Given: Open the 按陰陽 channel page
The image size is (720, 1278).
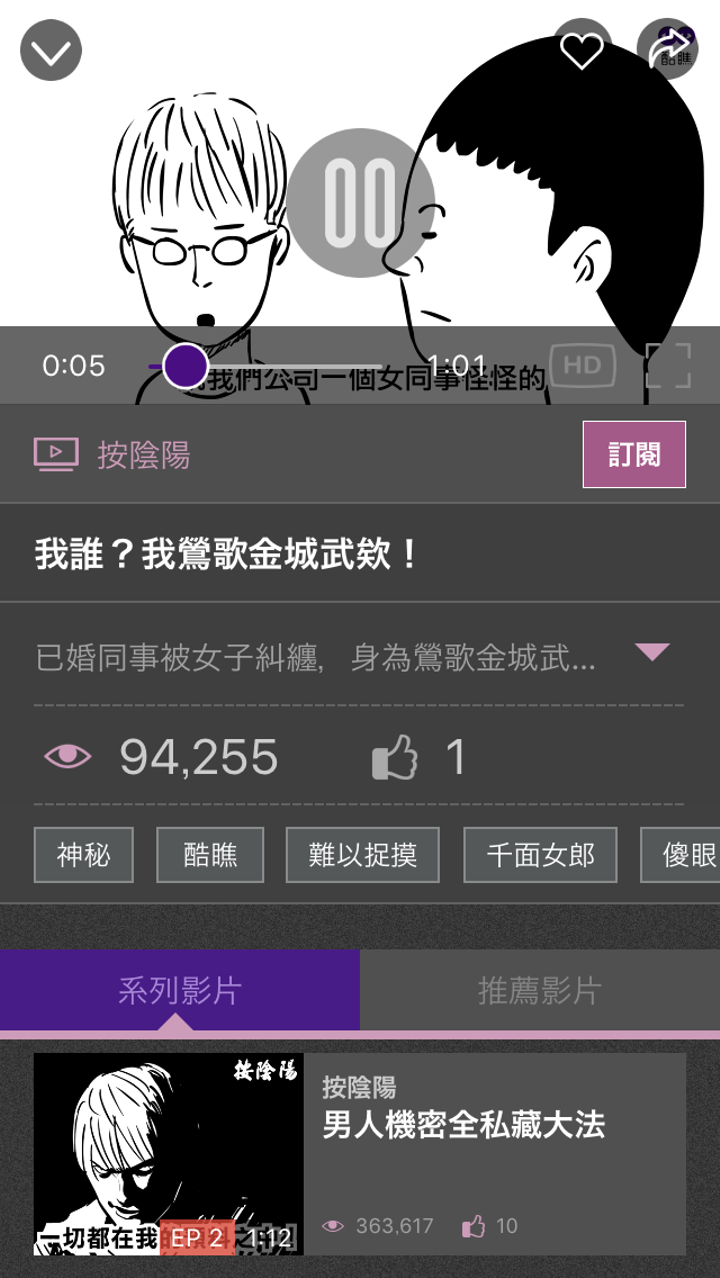Looking at the screenshot, I should tap(143, 455).
